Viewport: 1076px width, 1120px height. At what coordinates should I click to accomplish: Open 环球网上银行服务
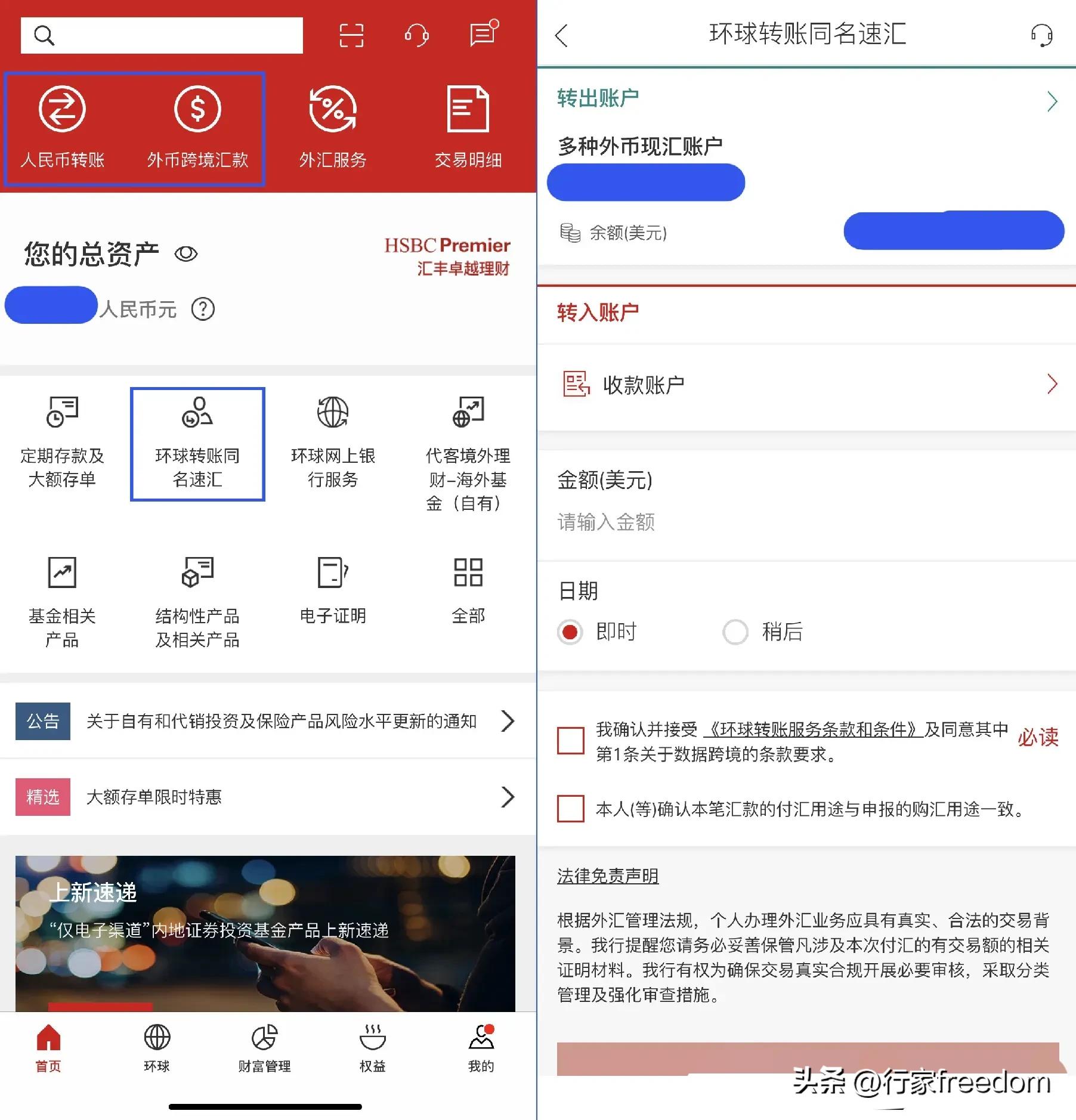point(333,444)
